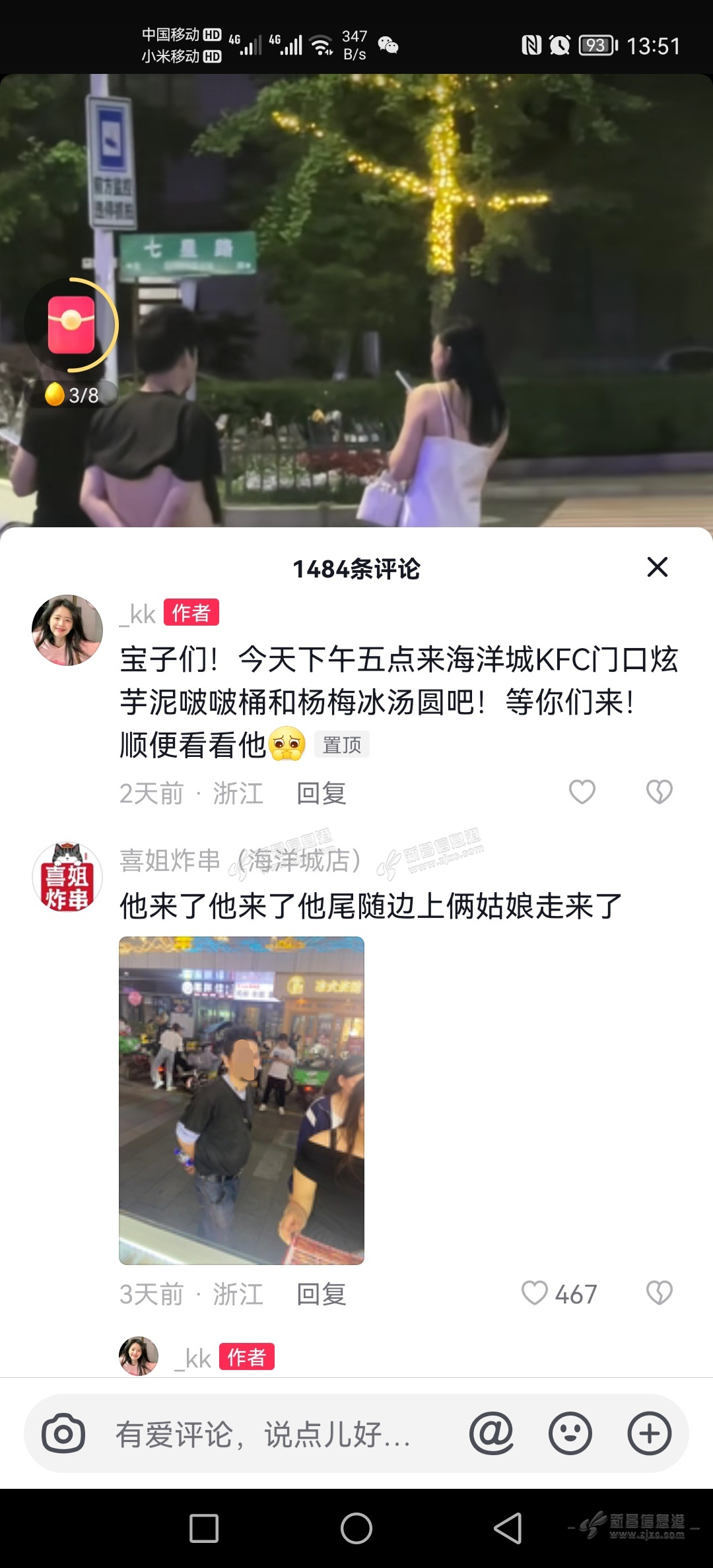Like _kk's pinned comment
Screen dimensions: 713x1568
click(582, 792)
